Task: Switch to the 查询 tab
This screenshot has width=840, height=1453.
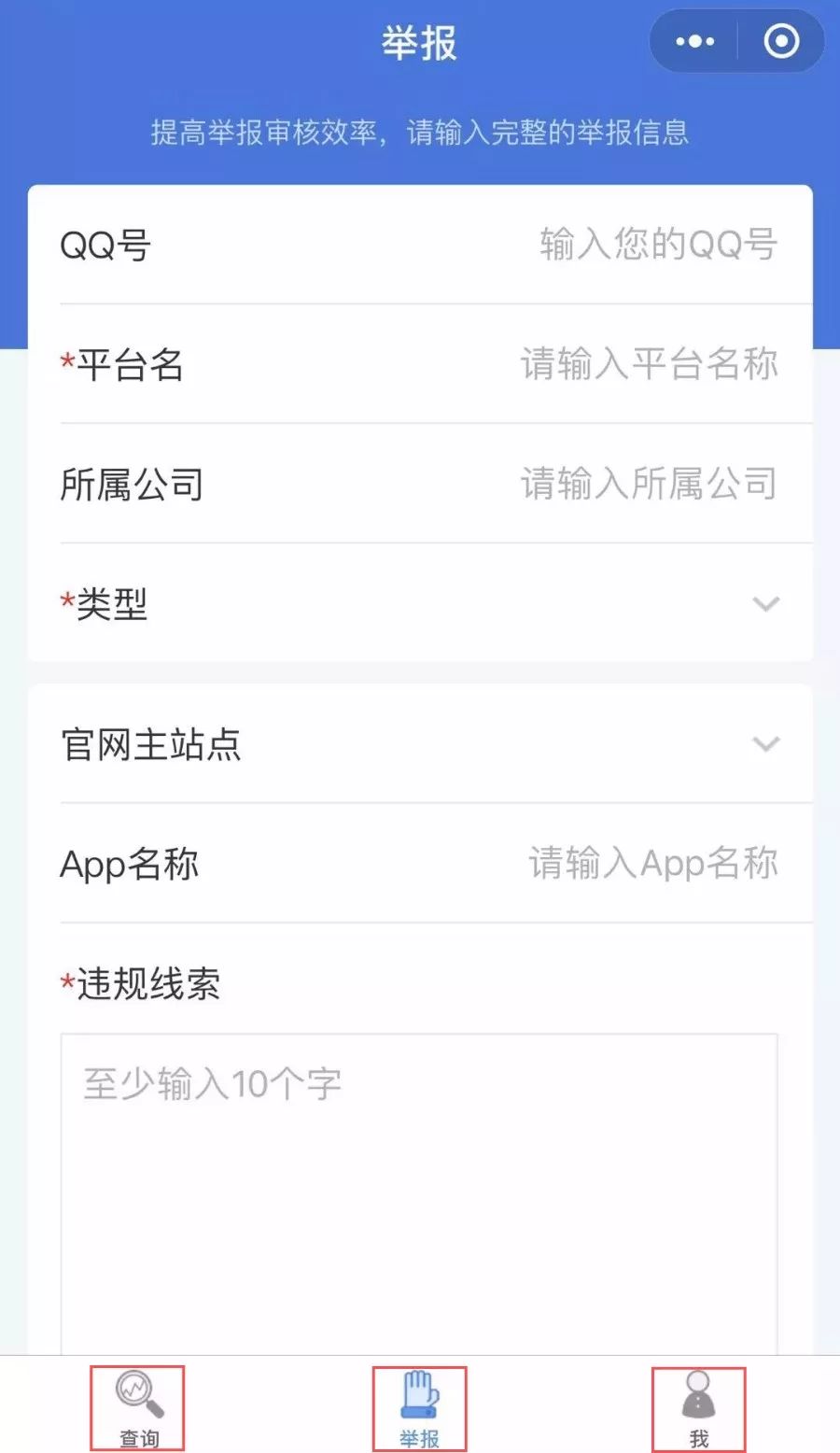Action: click(138, 1408)
